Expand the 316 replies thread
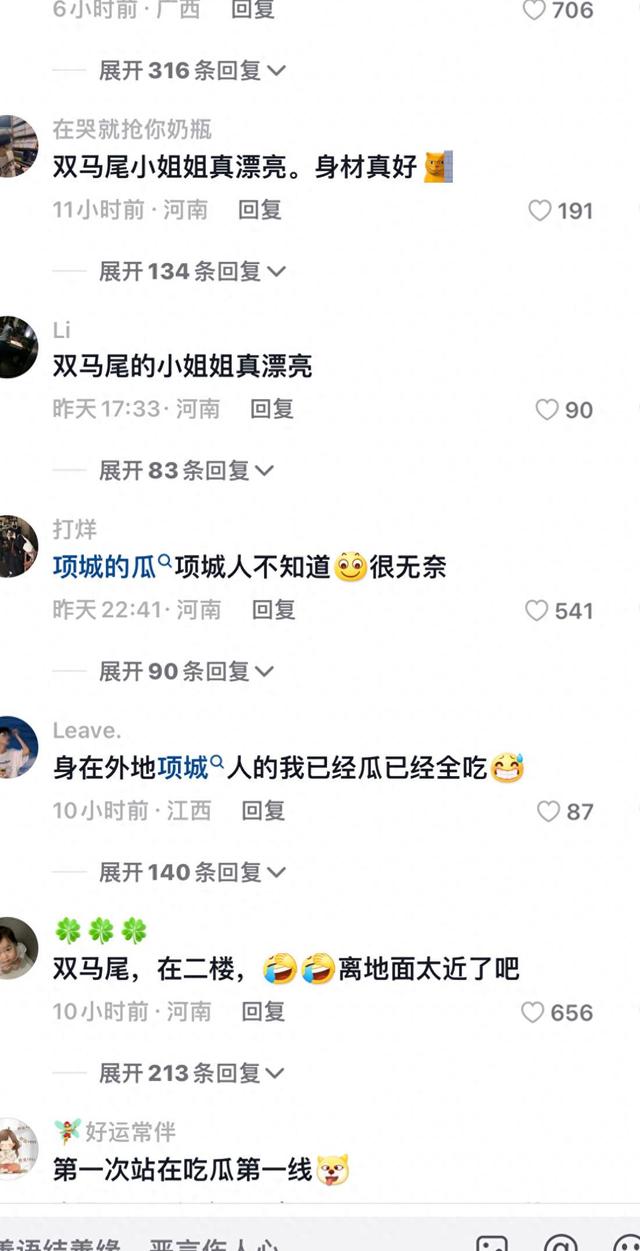This screenshot has width=640, height=1251. (x=192, y=71)
